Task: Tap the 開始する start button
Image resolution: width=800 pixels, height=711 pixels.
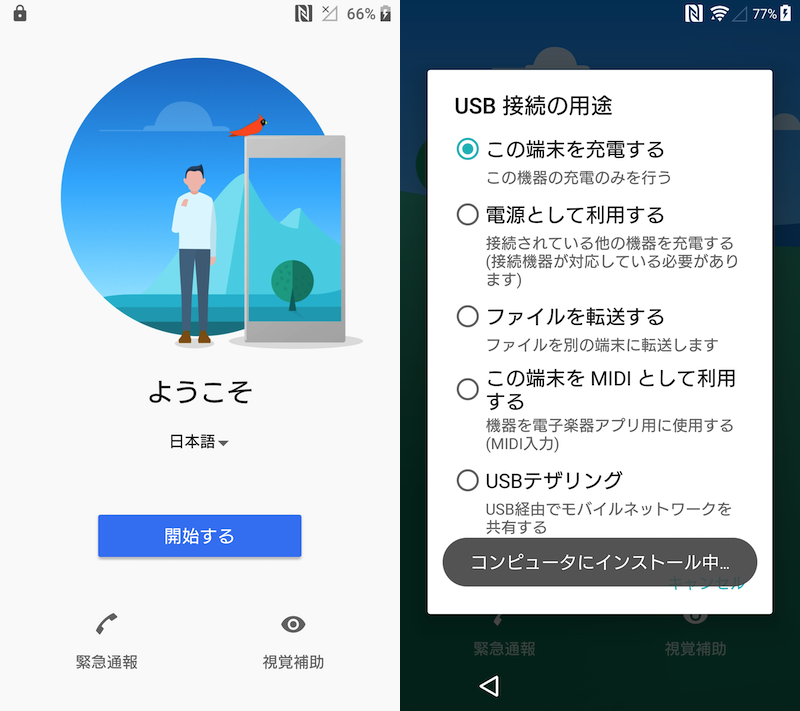Action: click(199, 536)
